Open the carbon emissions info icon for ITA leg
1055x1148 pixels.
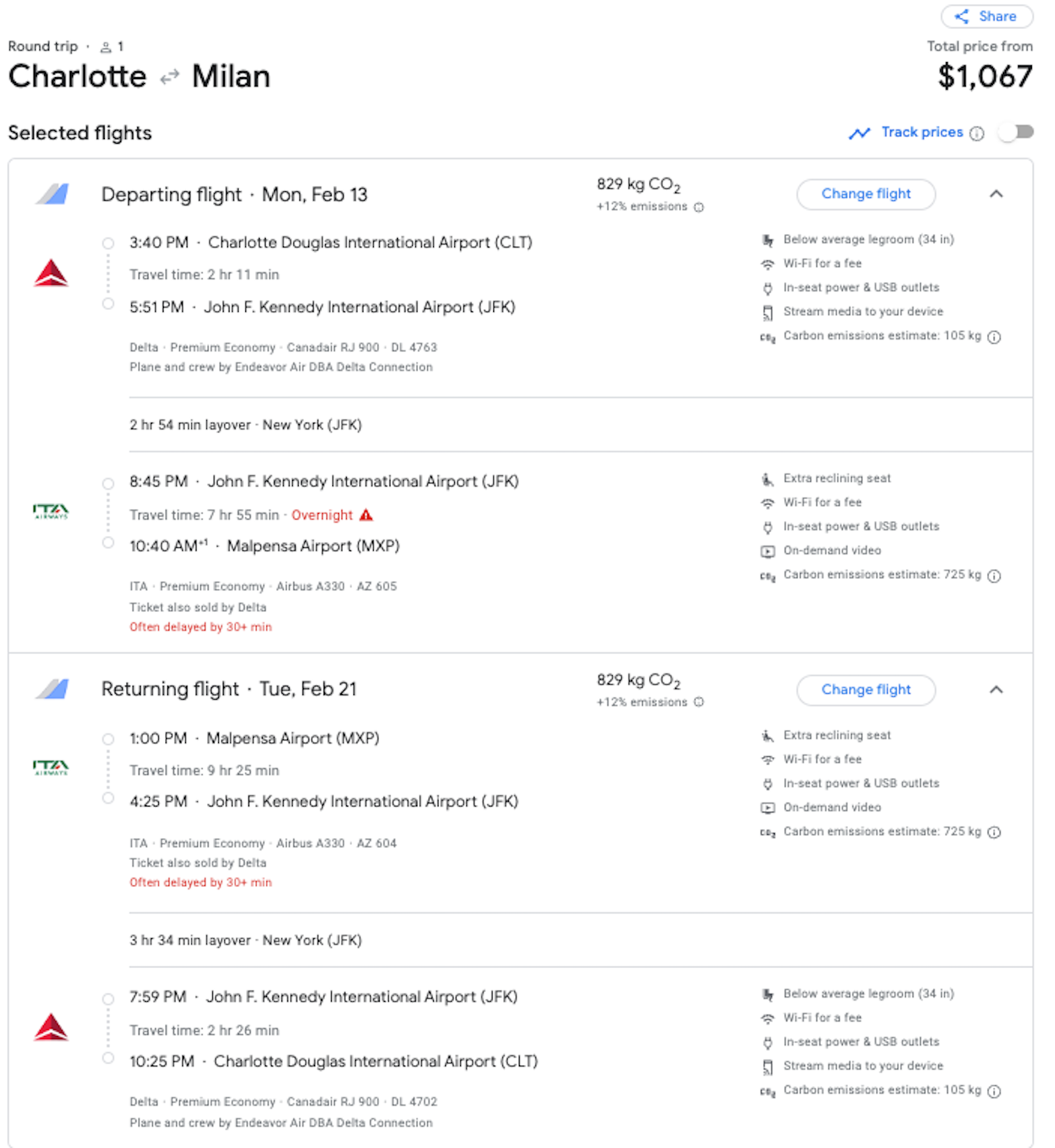[995, 576]
